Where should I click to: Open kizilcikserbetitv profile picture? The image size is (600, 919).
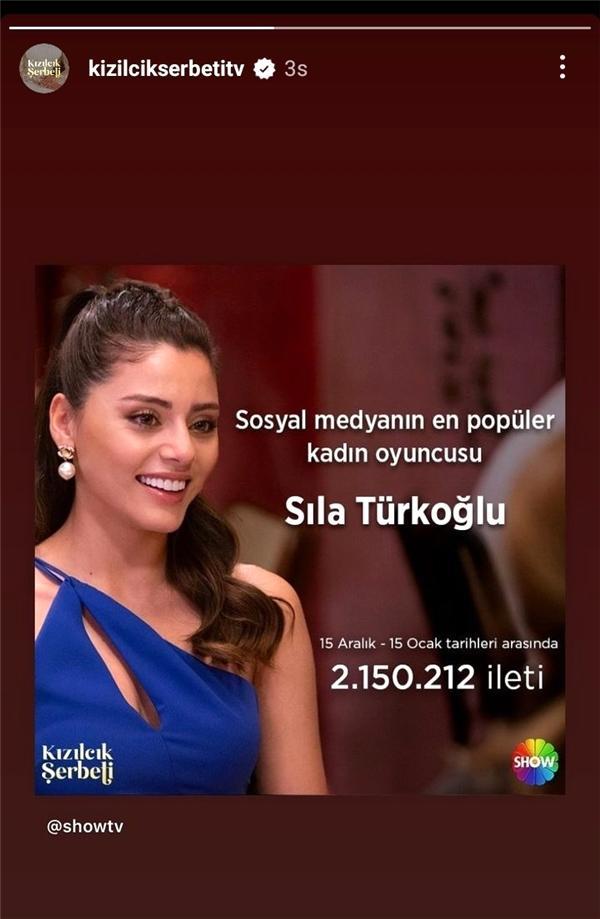[x=45, y=69]
